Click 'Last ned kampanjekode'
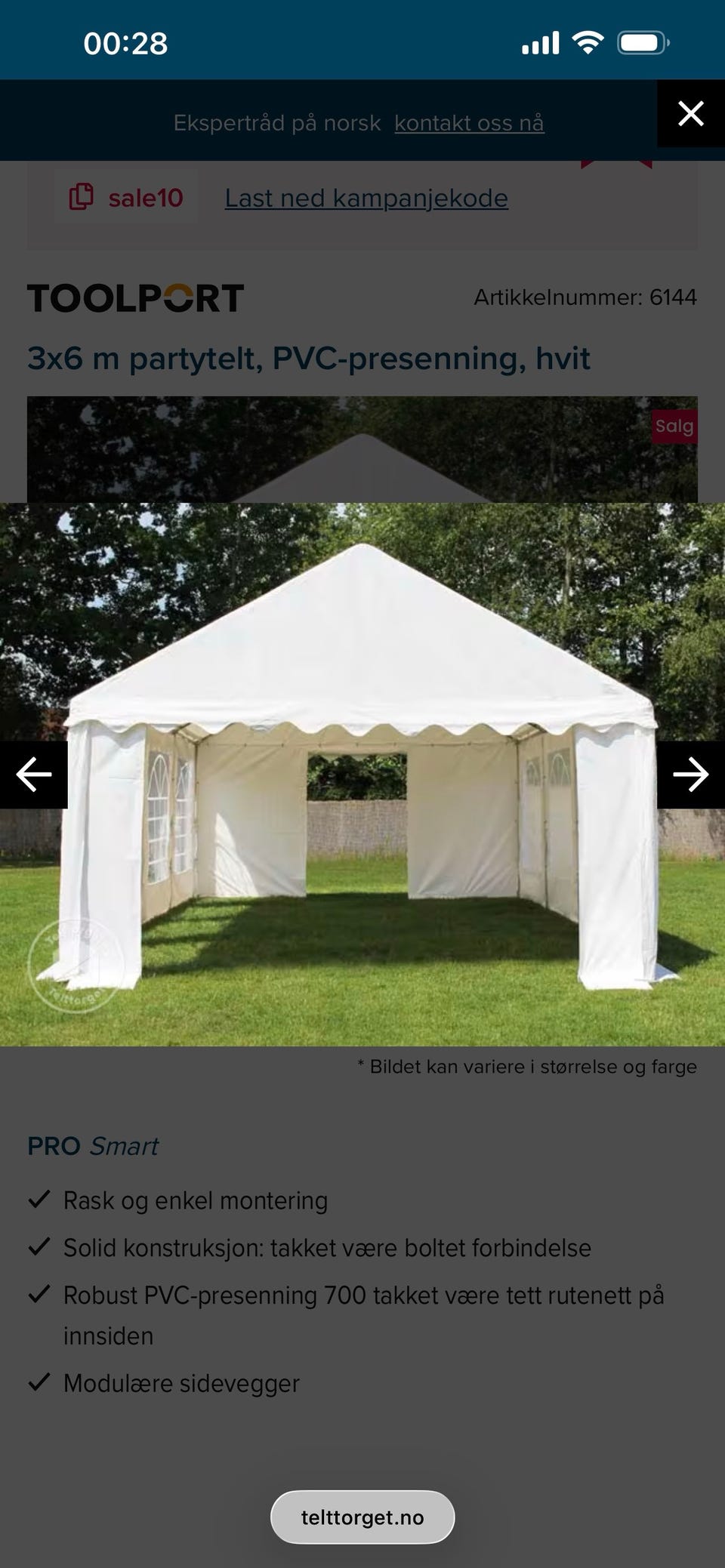 366,198
